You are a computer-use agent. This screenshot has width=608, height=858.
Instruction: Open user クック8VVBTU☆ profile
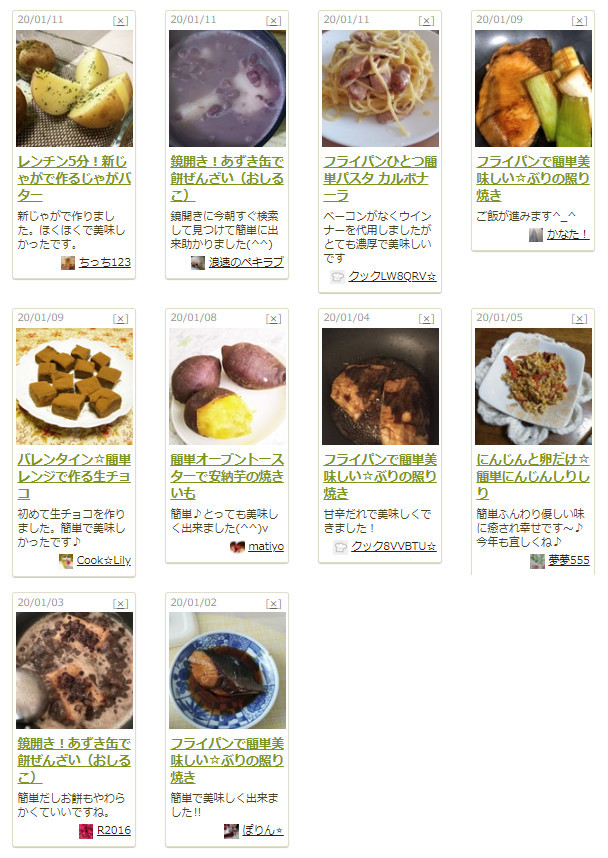tap(393, 546)
